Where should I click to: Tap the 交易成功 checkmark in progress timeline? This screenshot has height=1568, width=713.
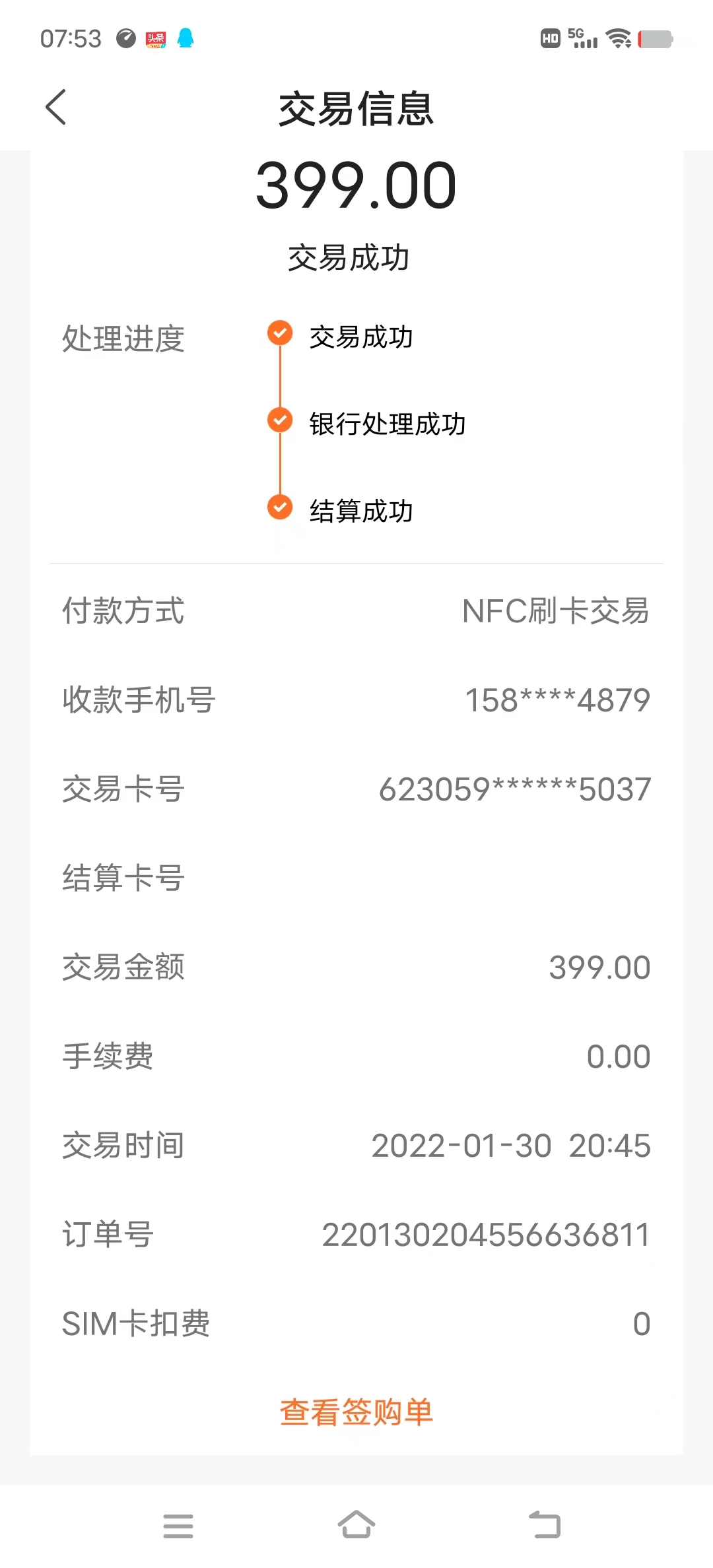[x=280, y=333]
